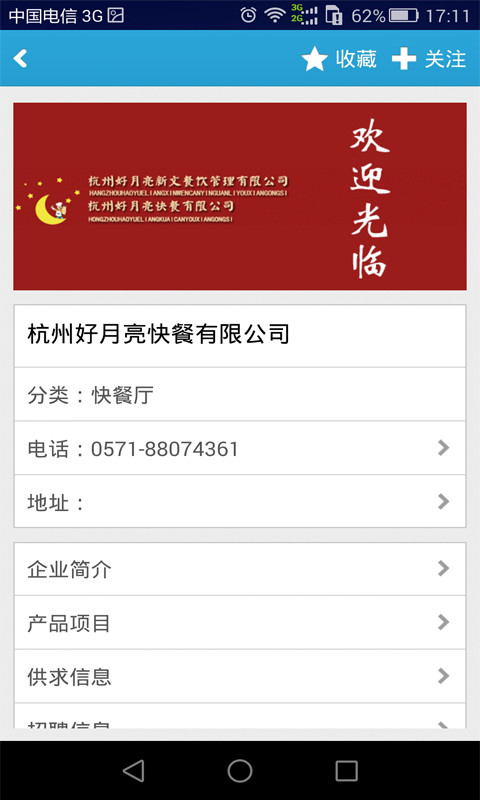Image resolution: width=480 pixels, height=800 pixels.
Task: Open 企业简介 company profile
Action: click(x=240, y=569)
